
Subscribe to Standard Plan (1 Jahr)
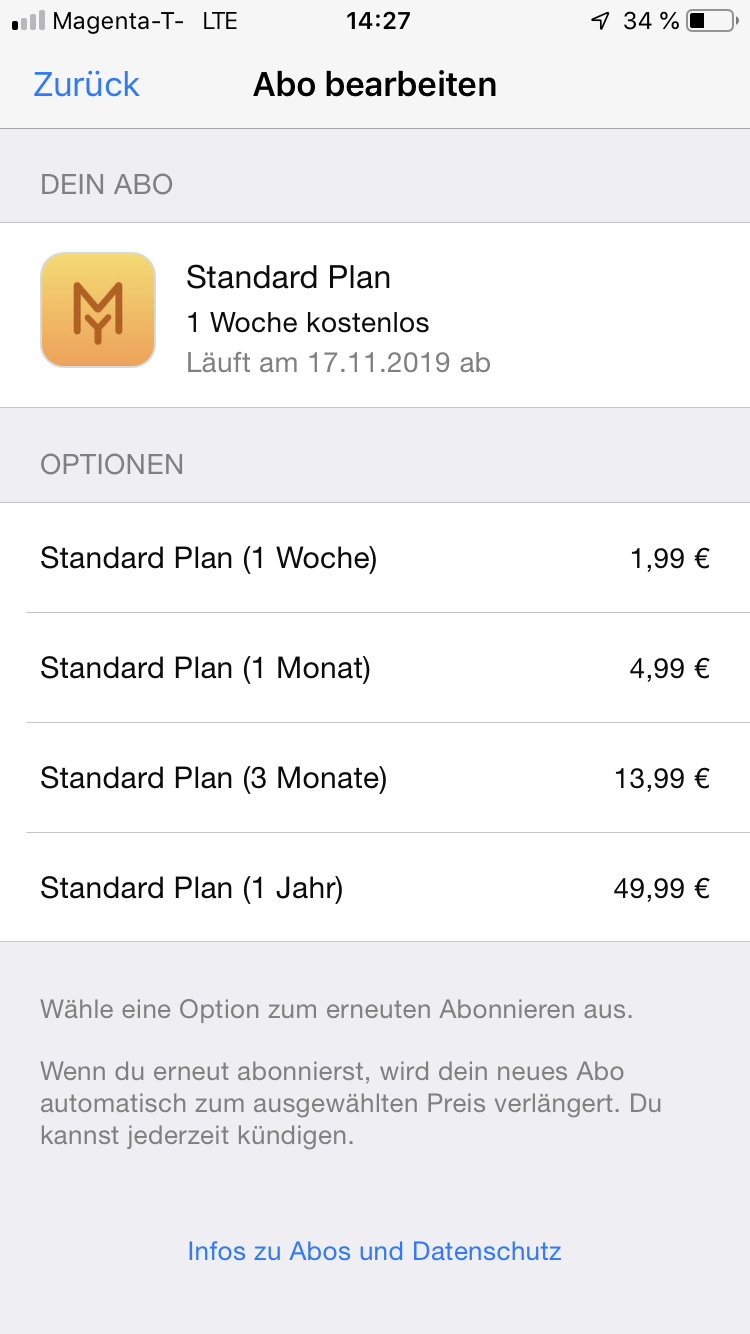point(374,888)
